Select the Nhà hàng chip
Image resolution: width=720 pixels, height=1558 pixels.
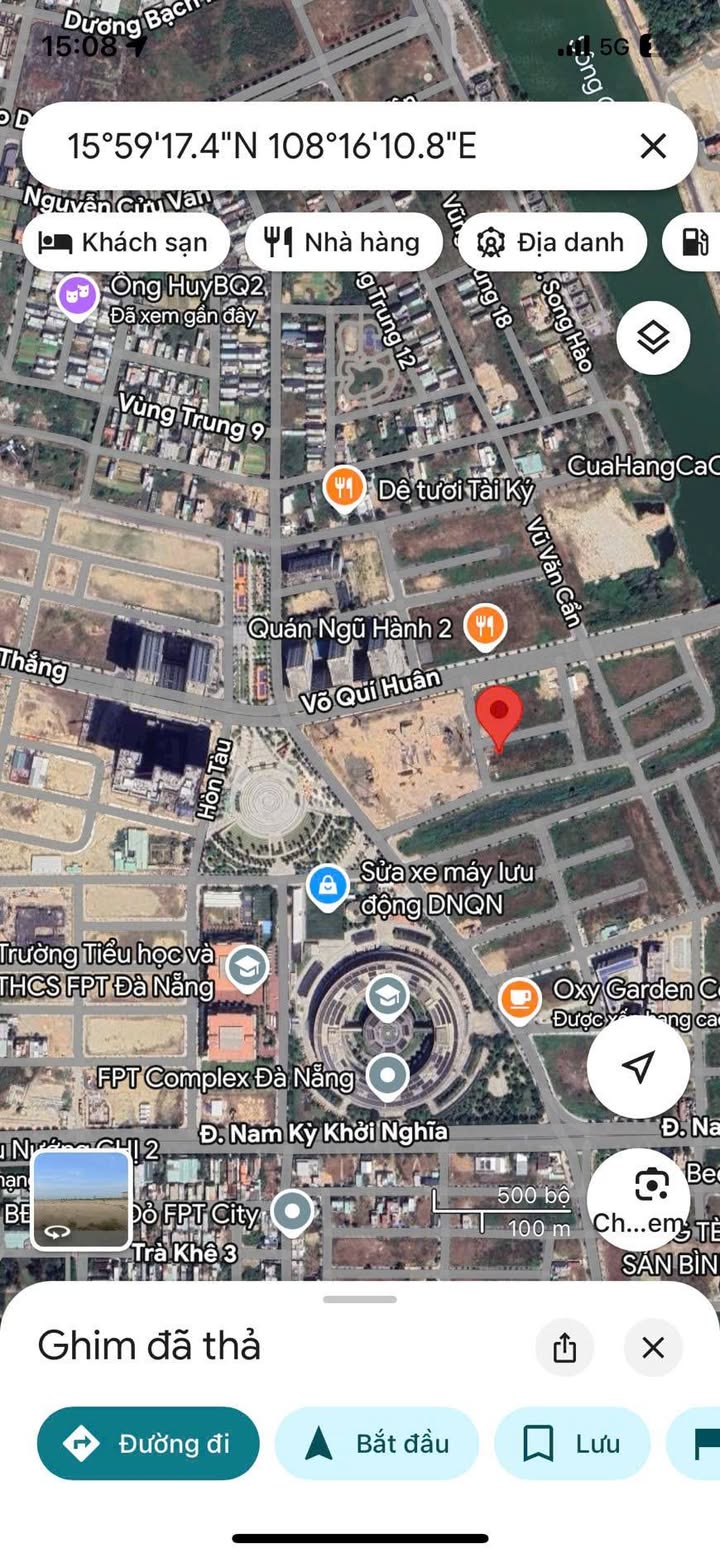pos(343,242)
